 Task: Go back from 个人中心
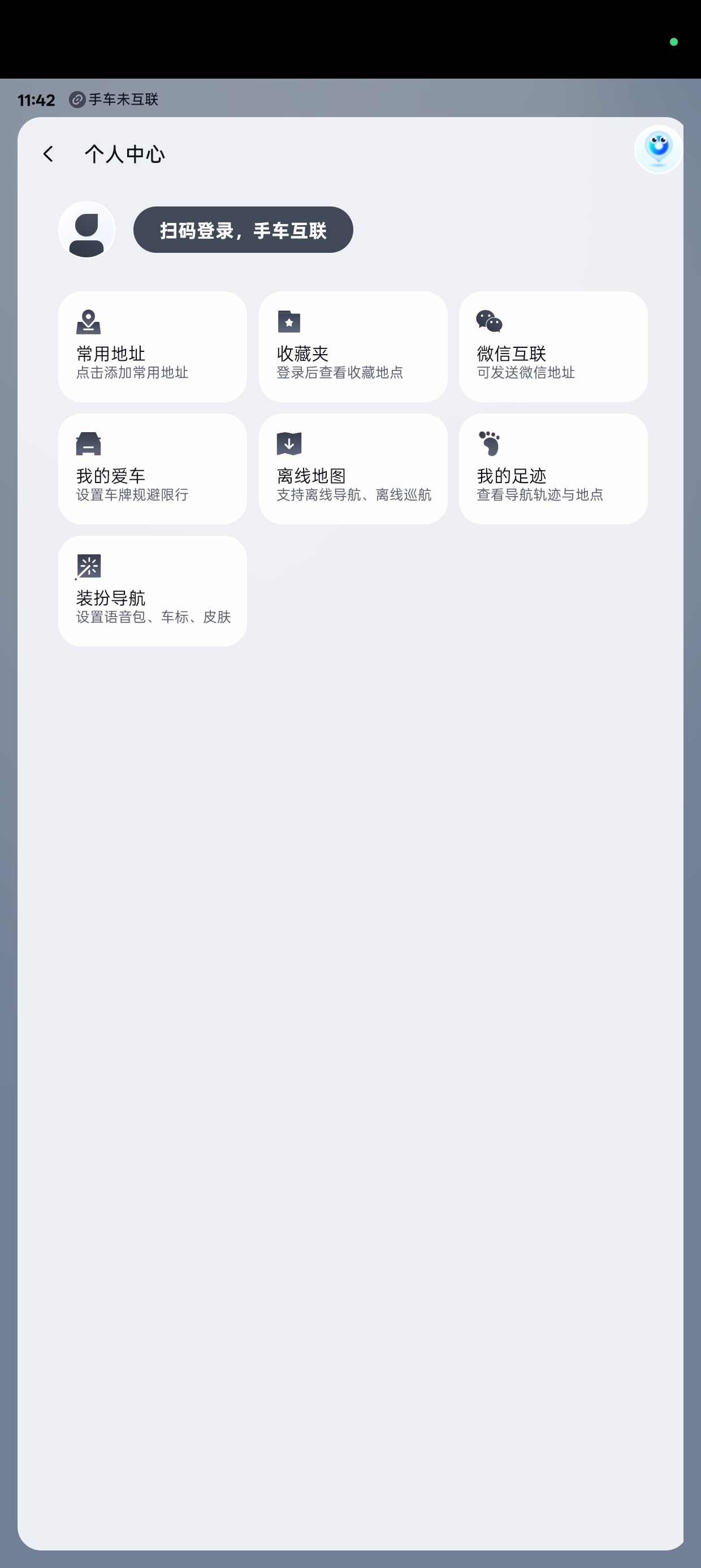point(48,154)
